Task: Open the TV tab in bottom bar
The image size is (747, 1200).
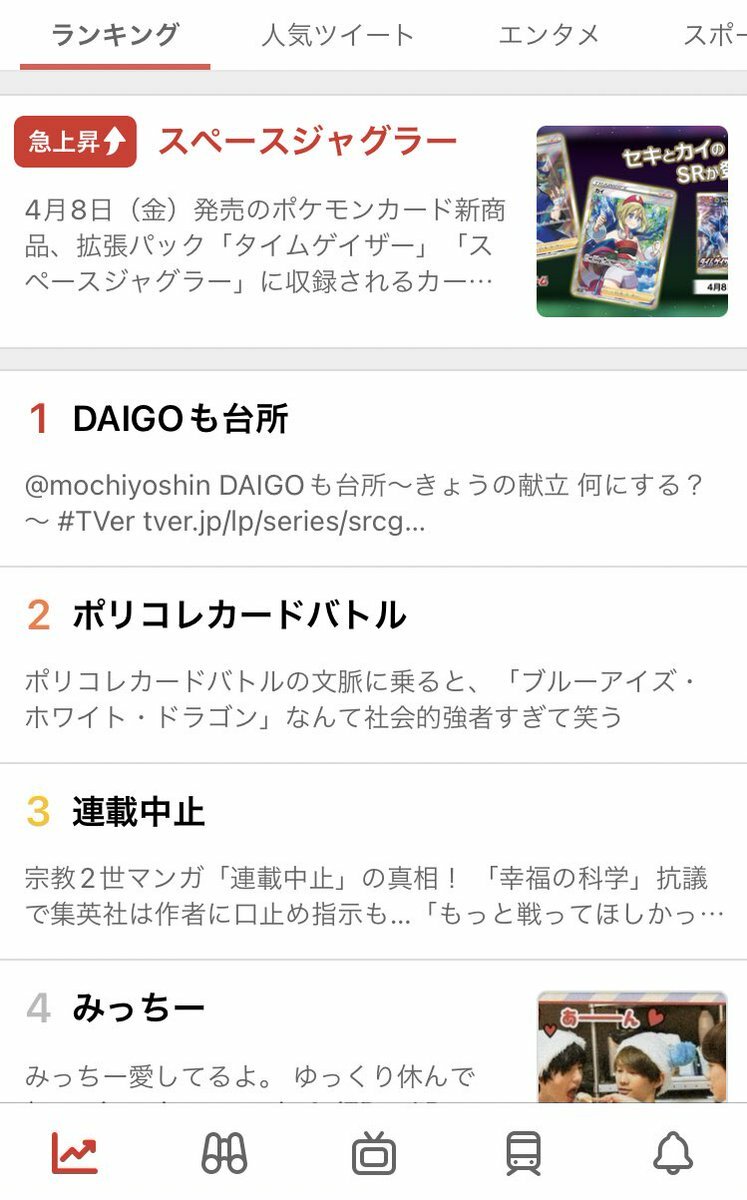Action: coord(374,1153)
